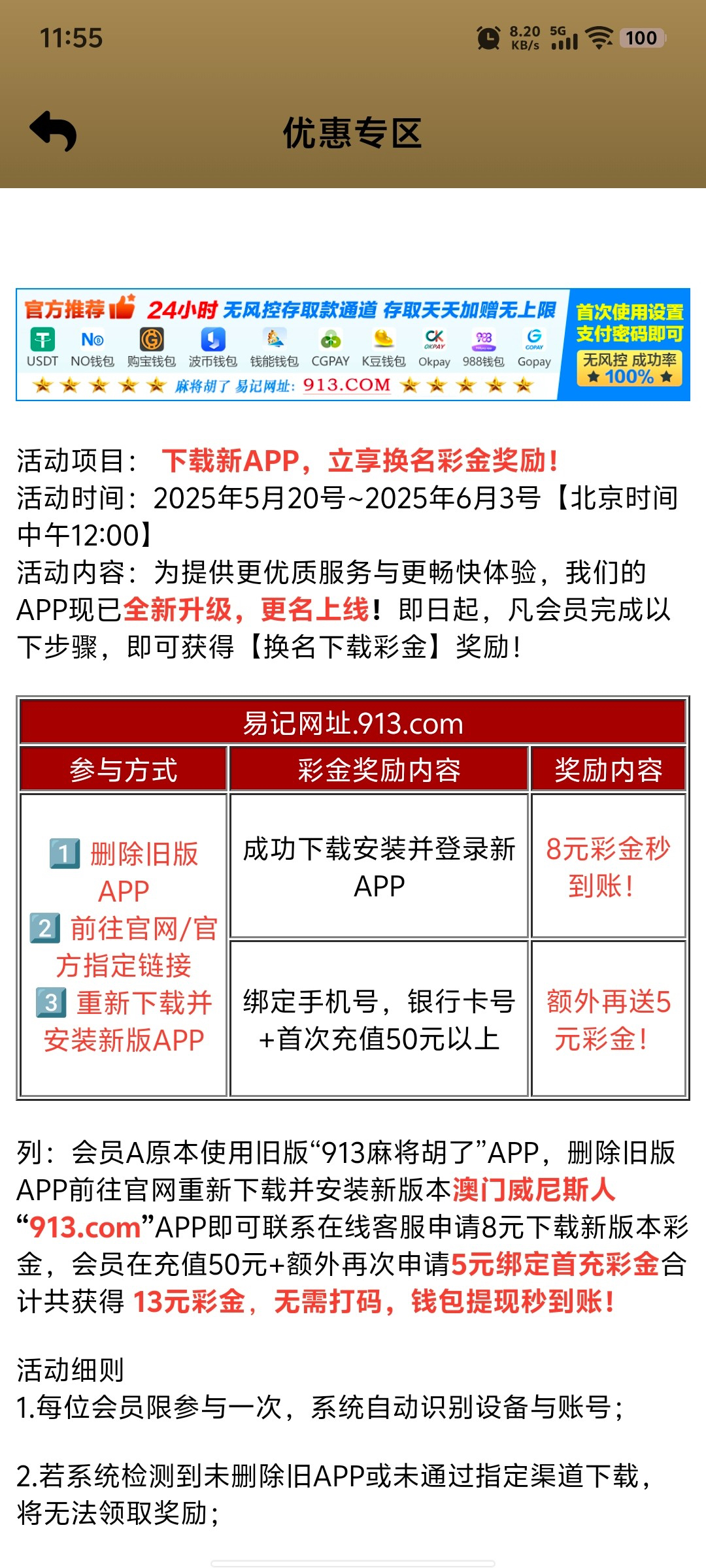The image size is (706, 1568).
Task: Open the 官方推荐 payment wallets banner
Action: click(x=353, y=344)
